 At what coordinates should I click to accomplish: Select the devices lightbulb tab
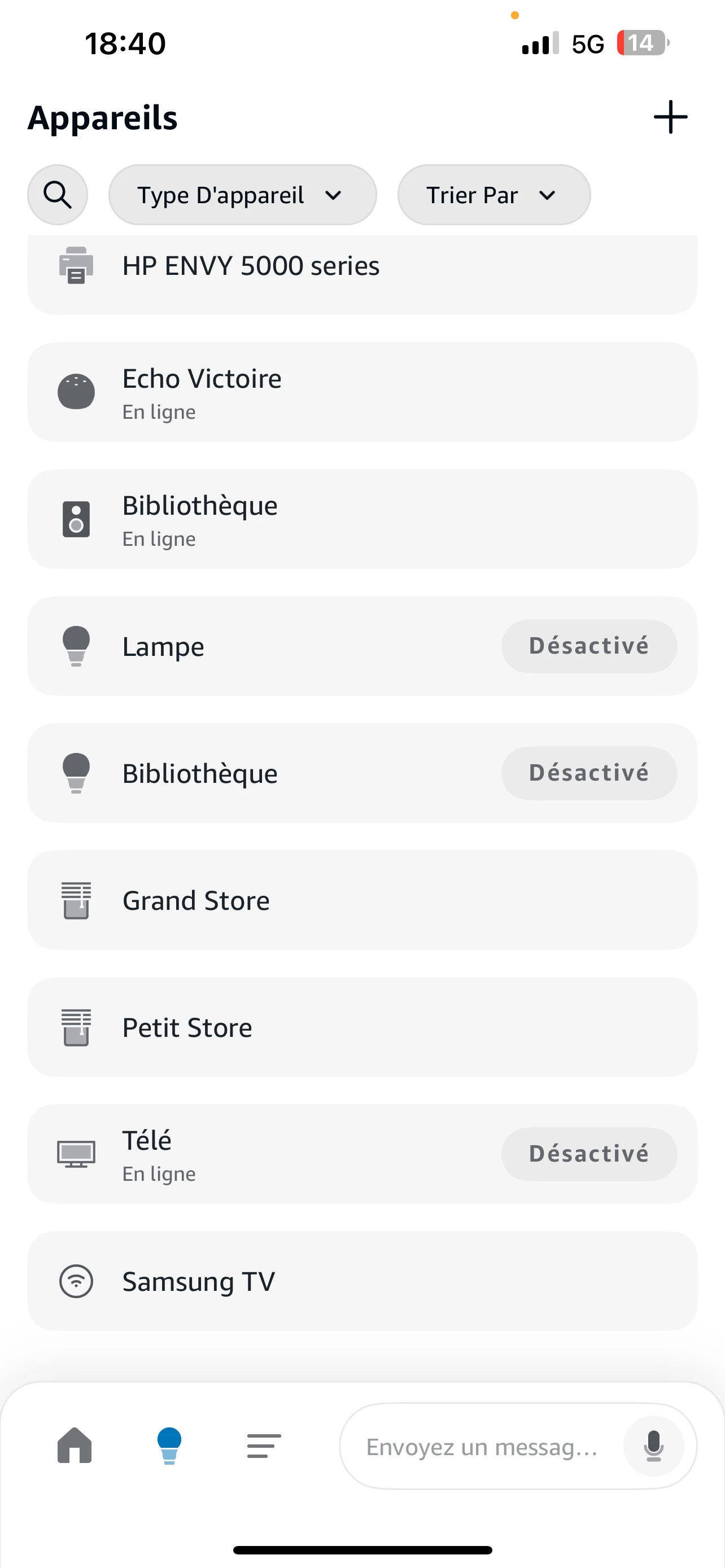click(x=169, y=1446)
